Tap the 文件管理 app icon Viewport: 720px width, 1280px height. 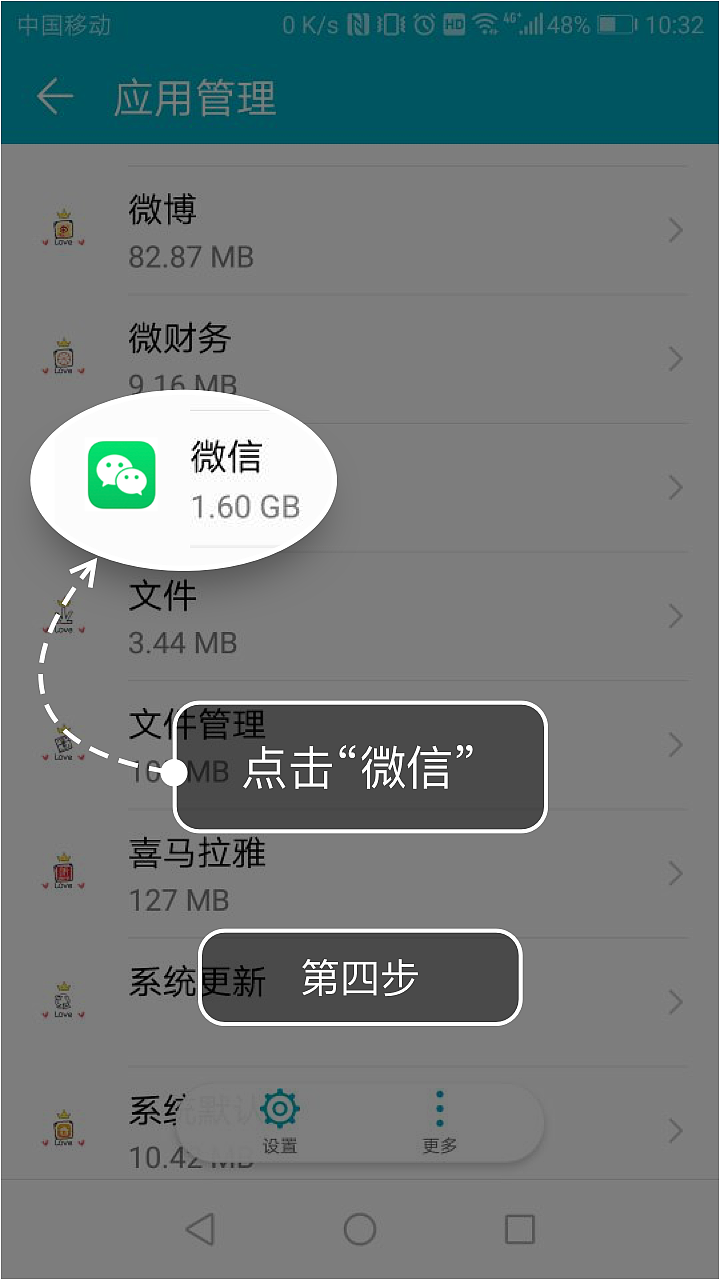(x=62, y=742)
